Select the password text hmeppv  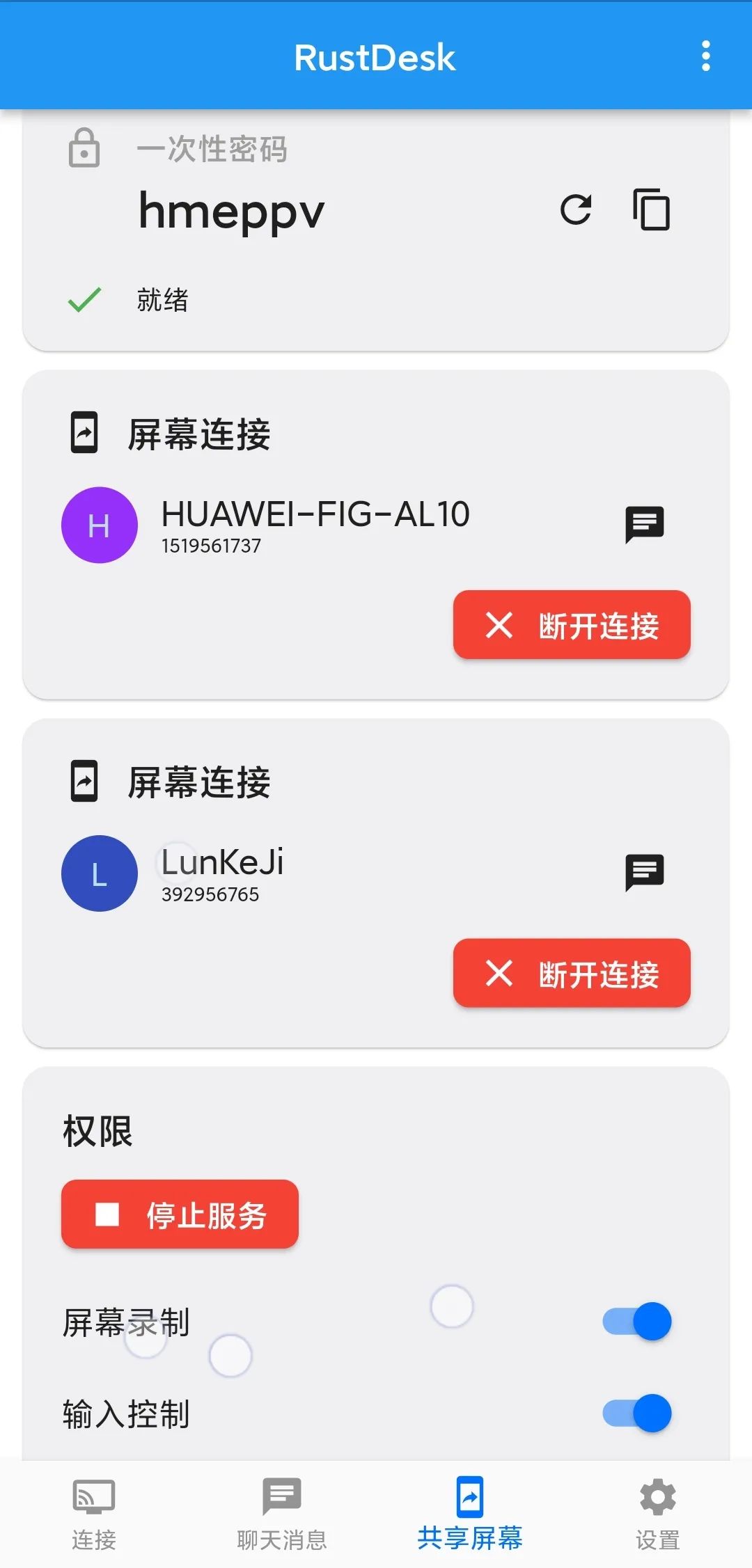[231, 212]
